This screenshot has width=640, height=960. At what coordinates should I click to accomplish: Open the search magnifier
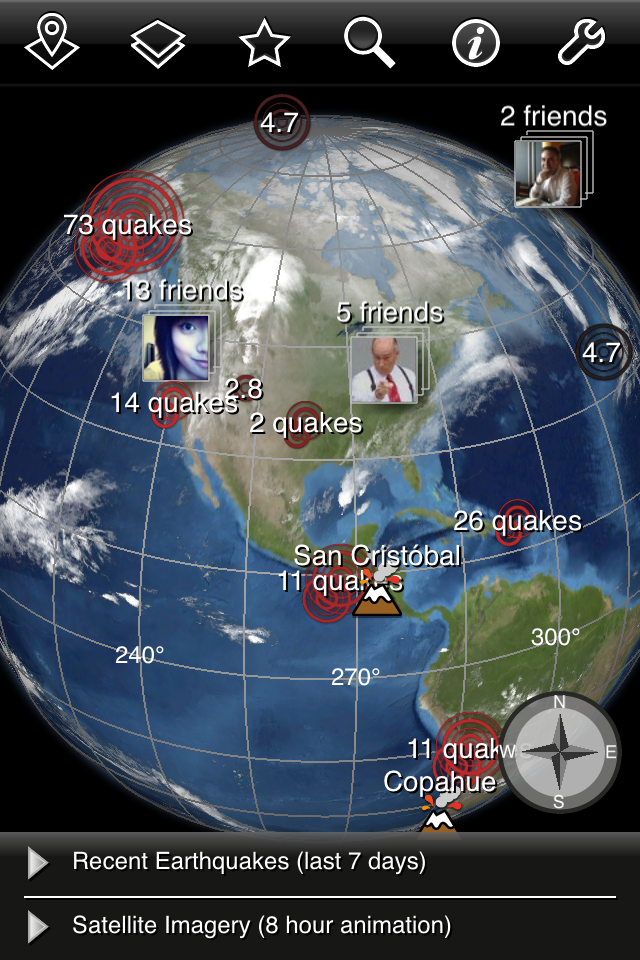pos(370,42)
